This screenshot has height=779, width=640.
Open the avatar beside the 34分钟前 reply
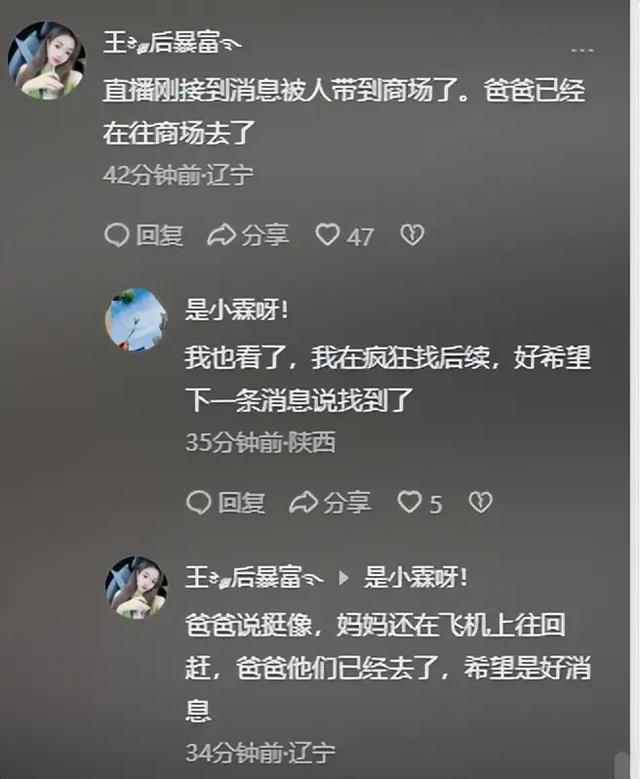(136, 587)
